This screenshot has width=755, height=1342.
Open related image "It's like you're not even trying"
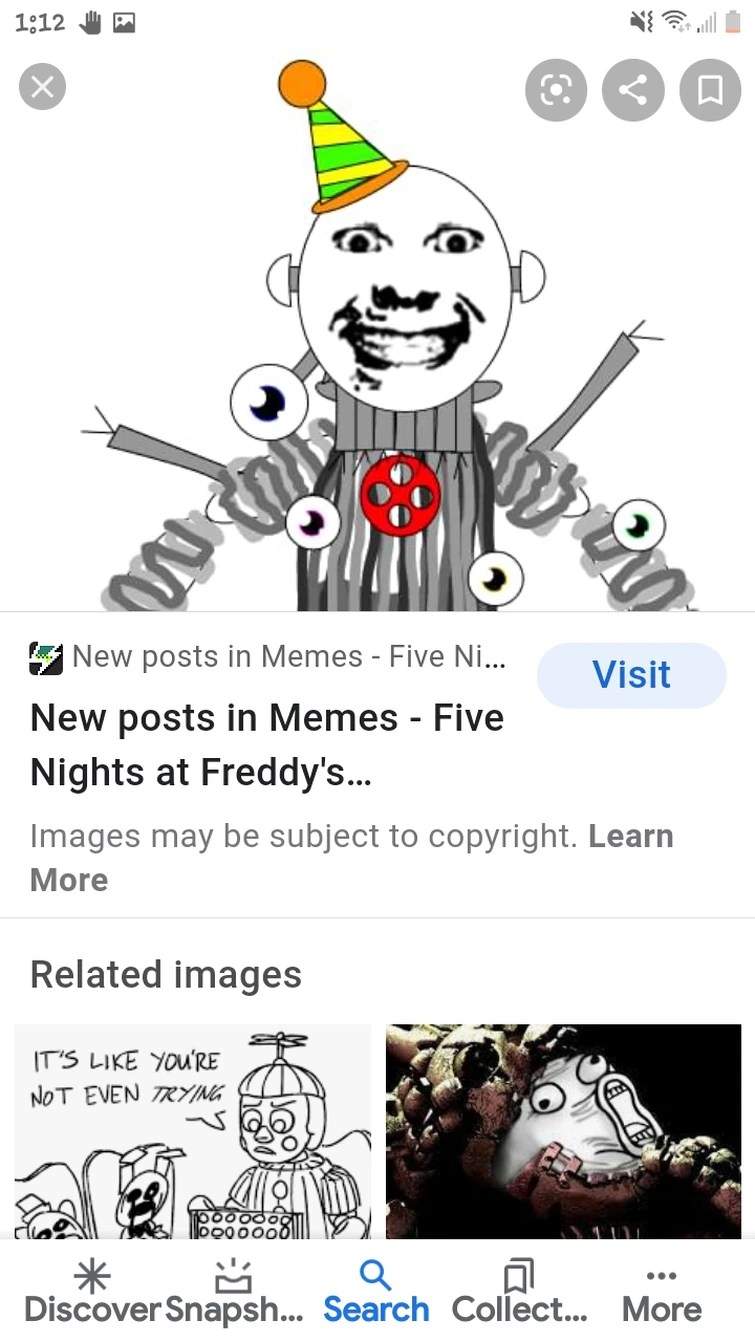click(x=192, y=1130)
